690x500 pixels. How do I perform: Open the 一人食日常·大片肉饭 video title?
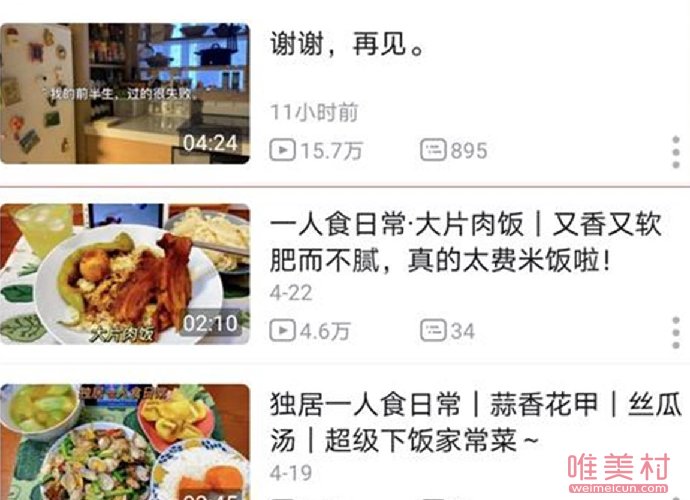(x=465, y=242)
